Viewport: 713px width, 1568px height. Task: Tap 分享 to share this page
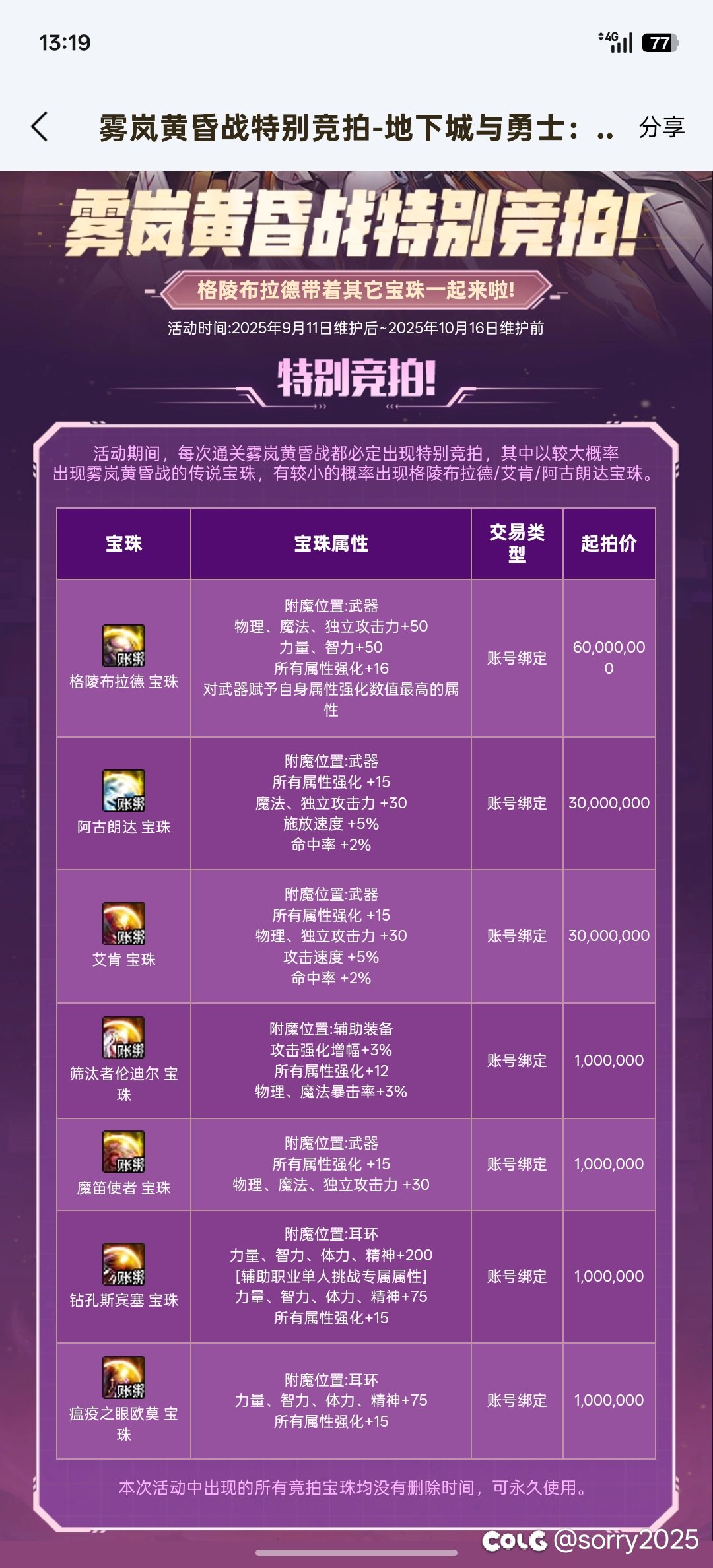tap(661, 127)
